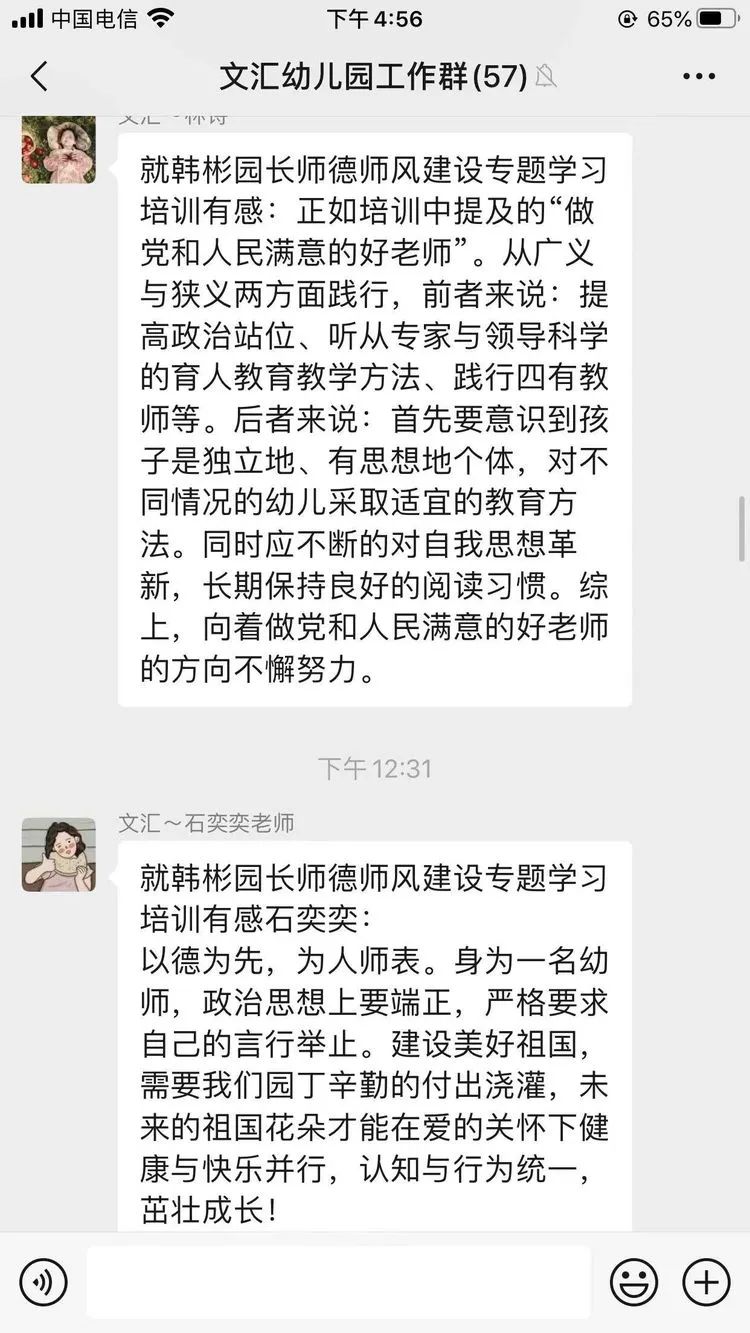Open the plus attachment menu
This screenshot has width=750, height=1333.
click(x=706, y=1281)
